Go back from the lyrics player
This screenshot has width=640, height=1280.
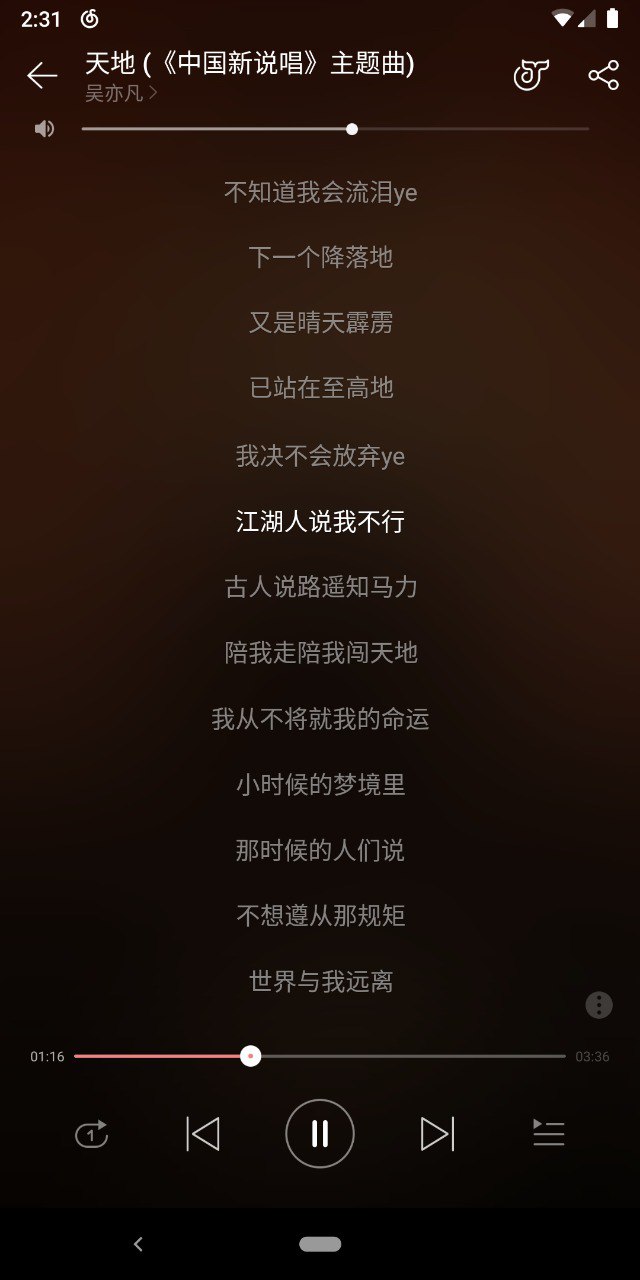click(42, 76)
